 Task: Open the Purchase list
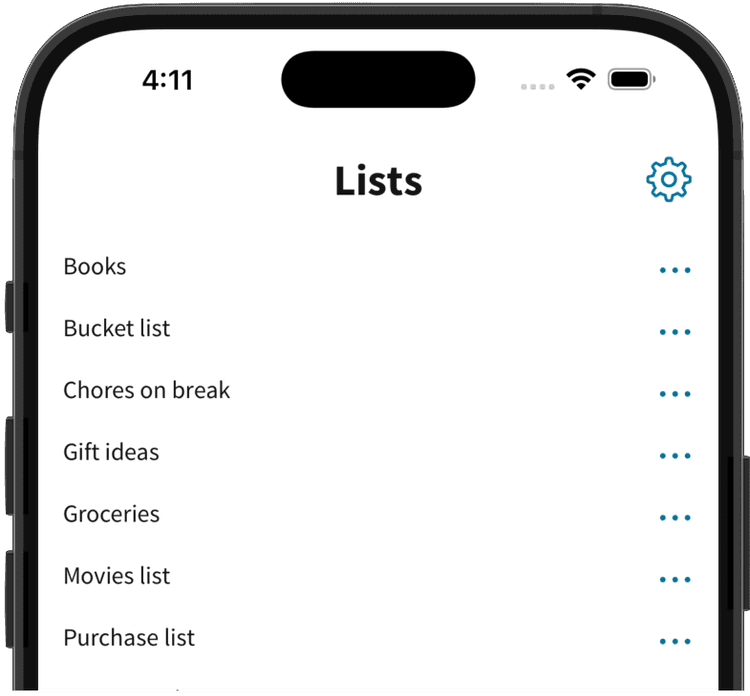(129, 639)
